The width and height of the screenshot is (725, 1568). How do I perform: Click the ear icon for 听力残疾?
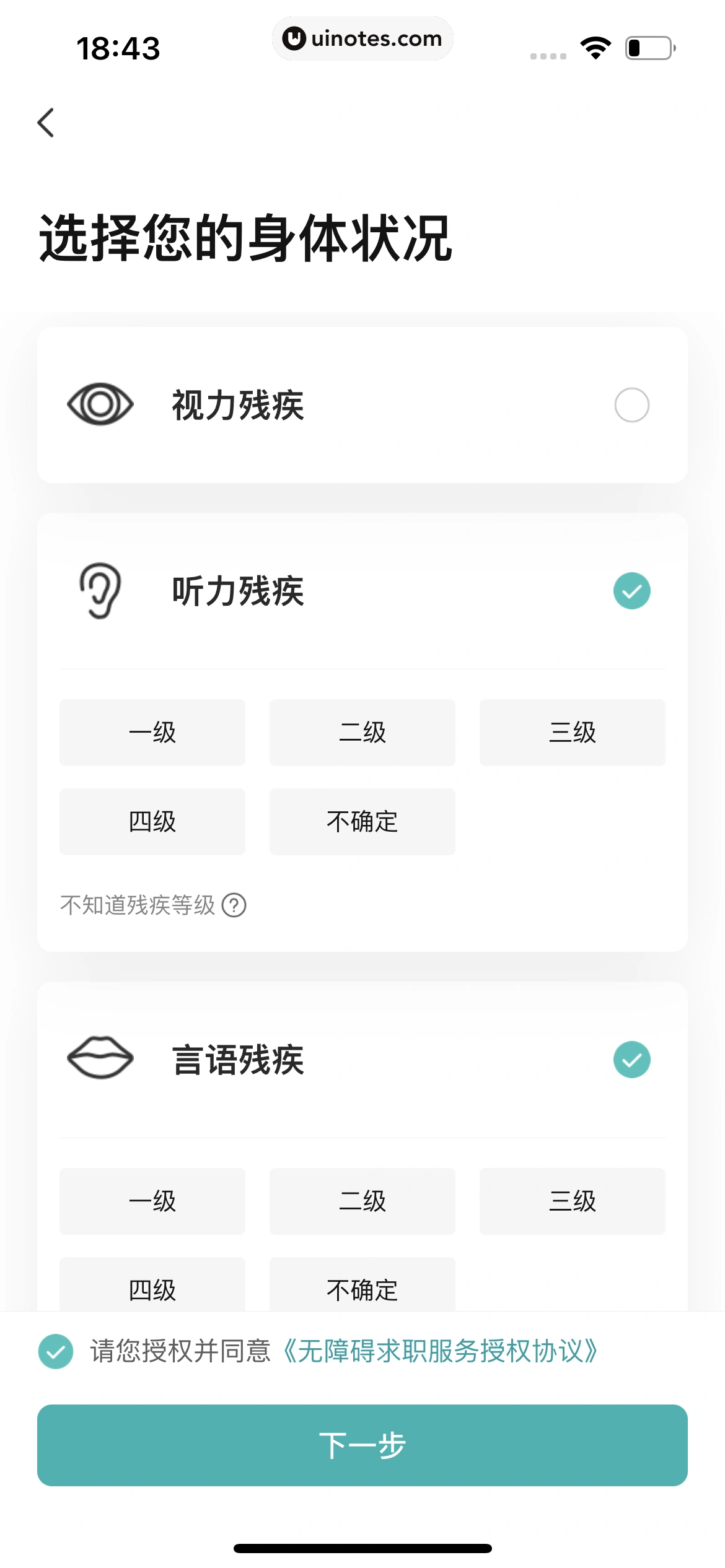101,590
